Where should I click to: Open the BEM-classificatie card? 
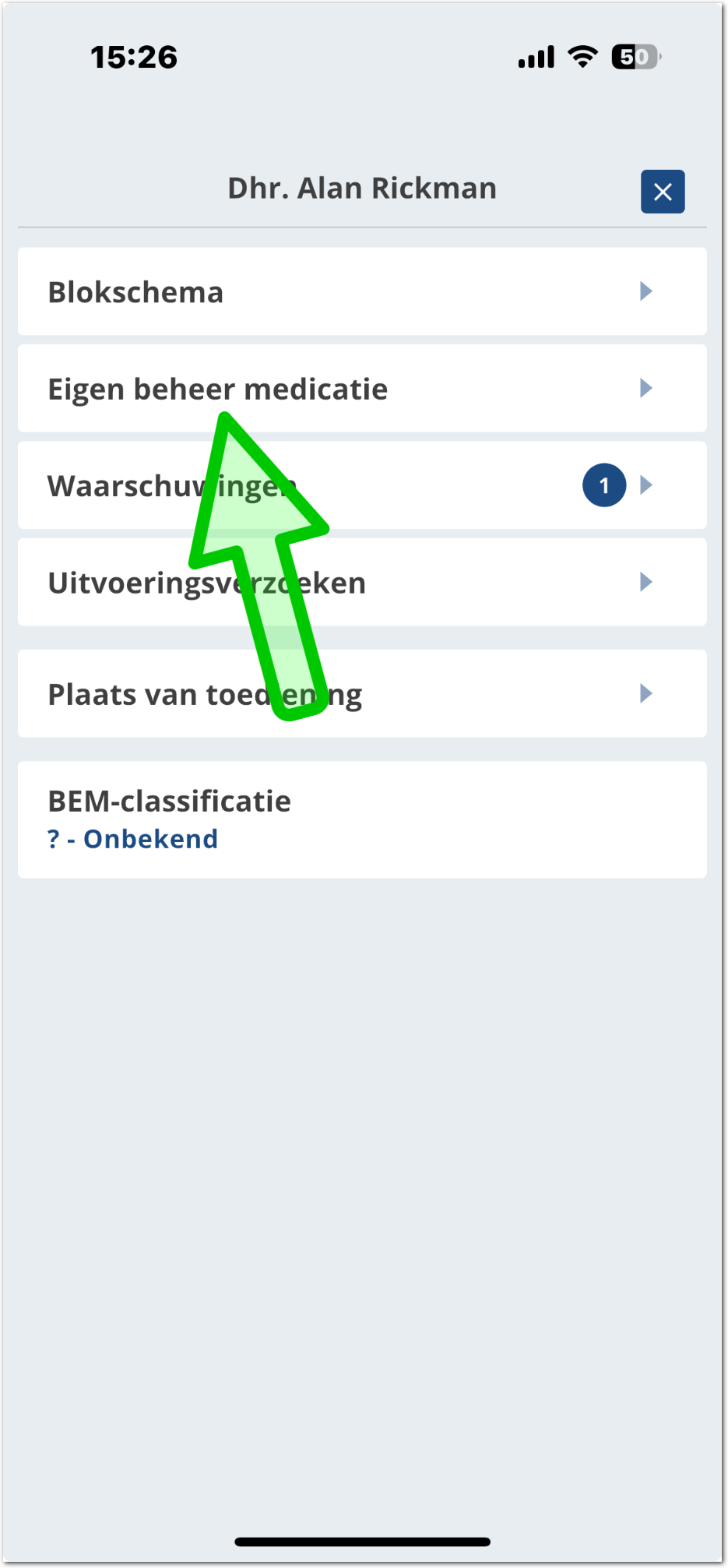coord(362,819)
